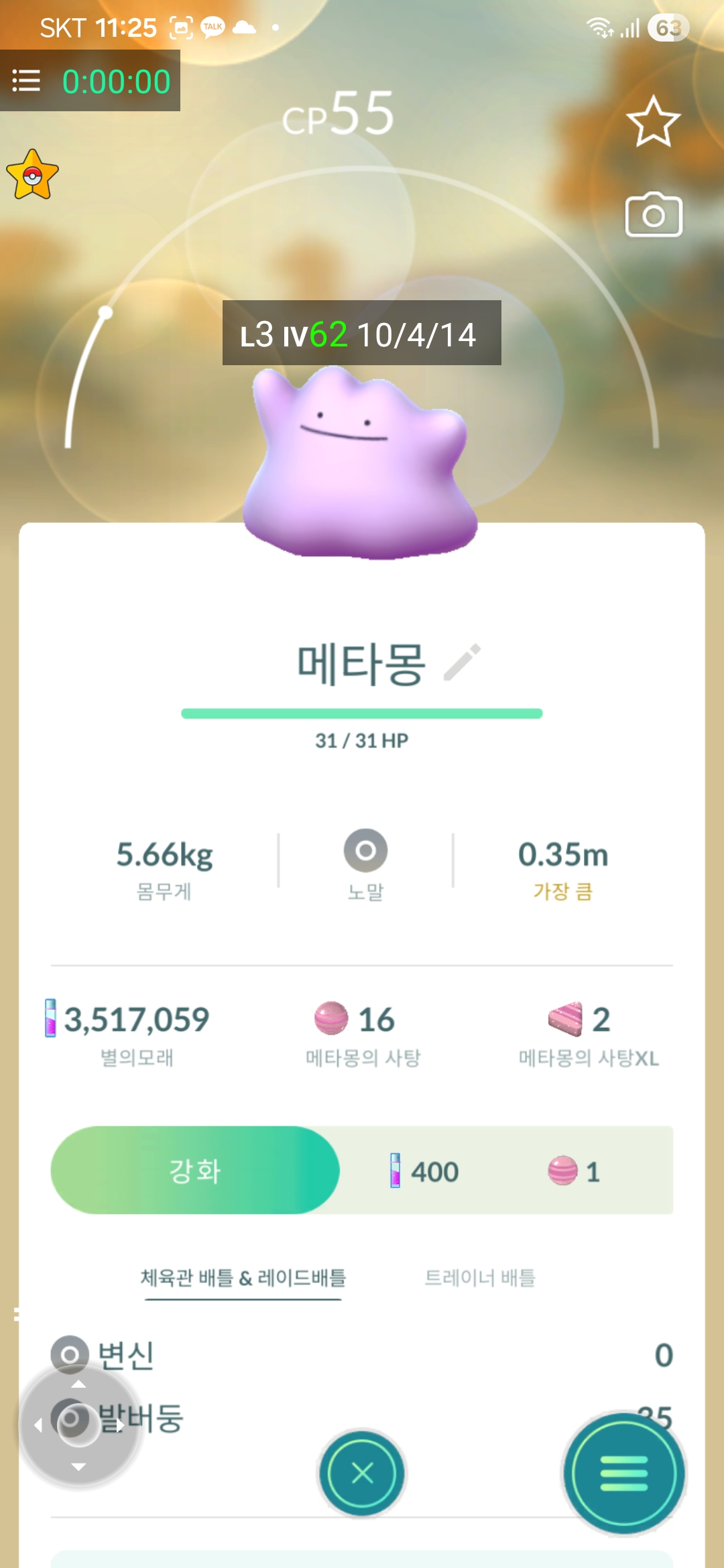
Task: Mark 메타몽 as favorite with the star
Action: (x=654, y=122)
